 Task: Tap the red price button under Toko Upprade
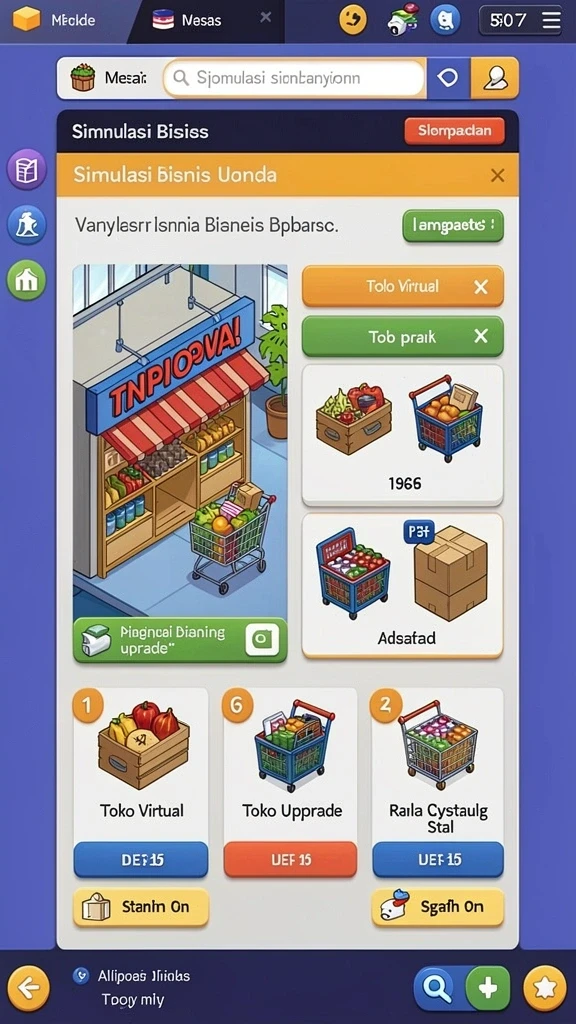(291, 859)
